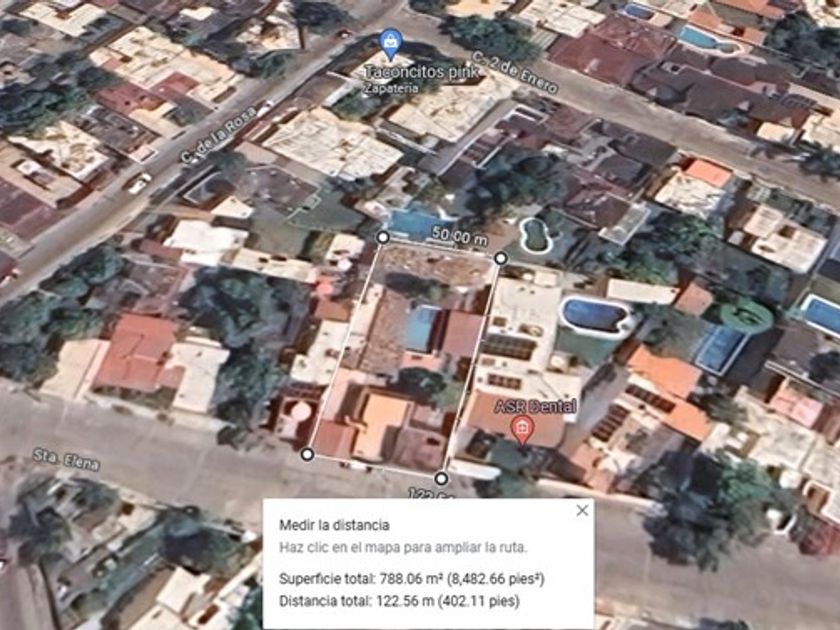840x630 pixels.
Task: Close the Medir la distancia panel
Action: (582, 511)
